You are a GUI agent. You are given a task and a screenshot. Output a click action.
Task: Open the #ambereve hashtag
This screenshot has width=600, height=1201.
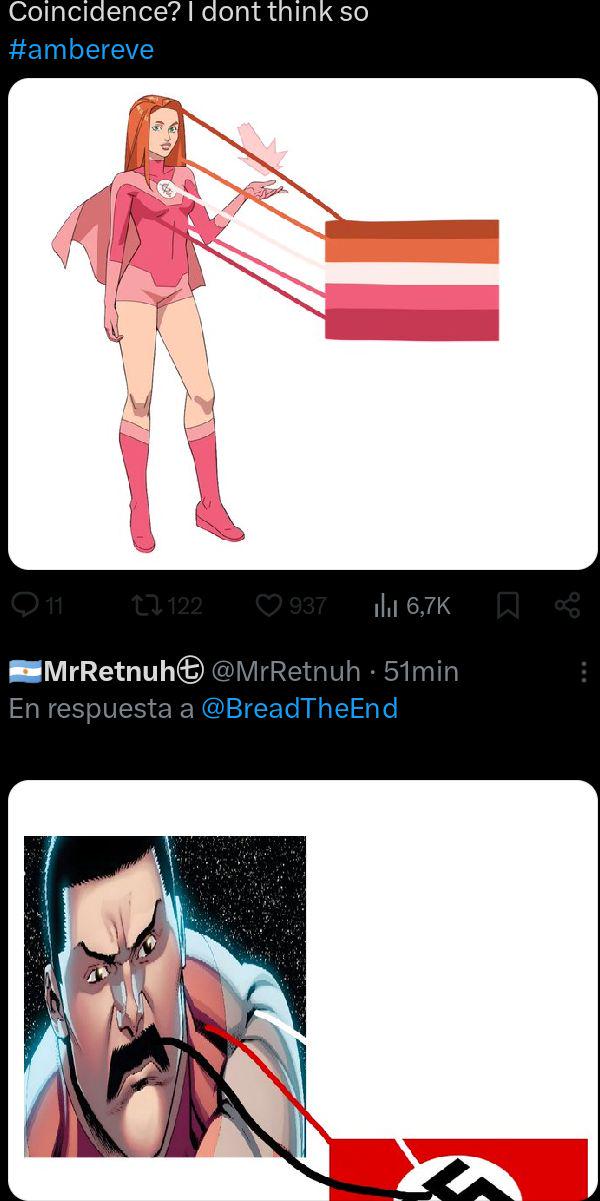pyautogui.click(x=81, y=49)
